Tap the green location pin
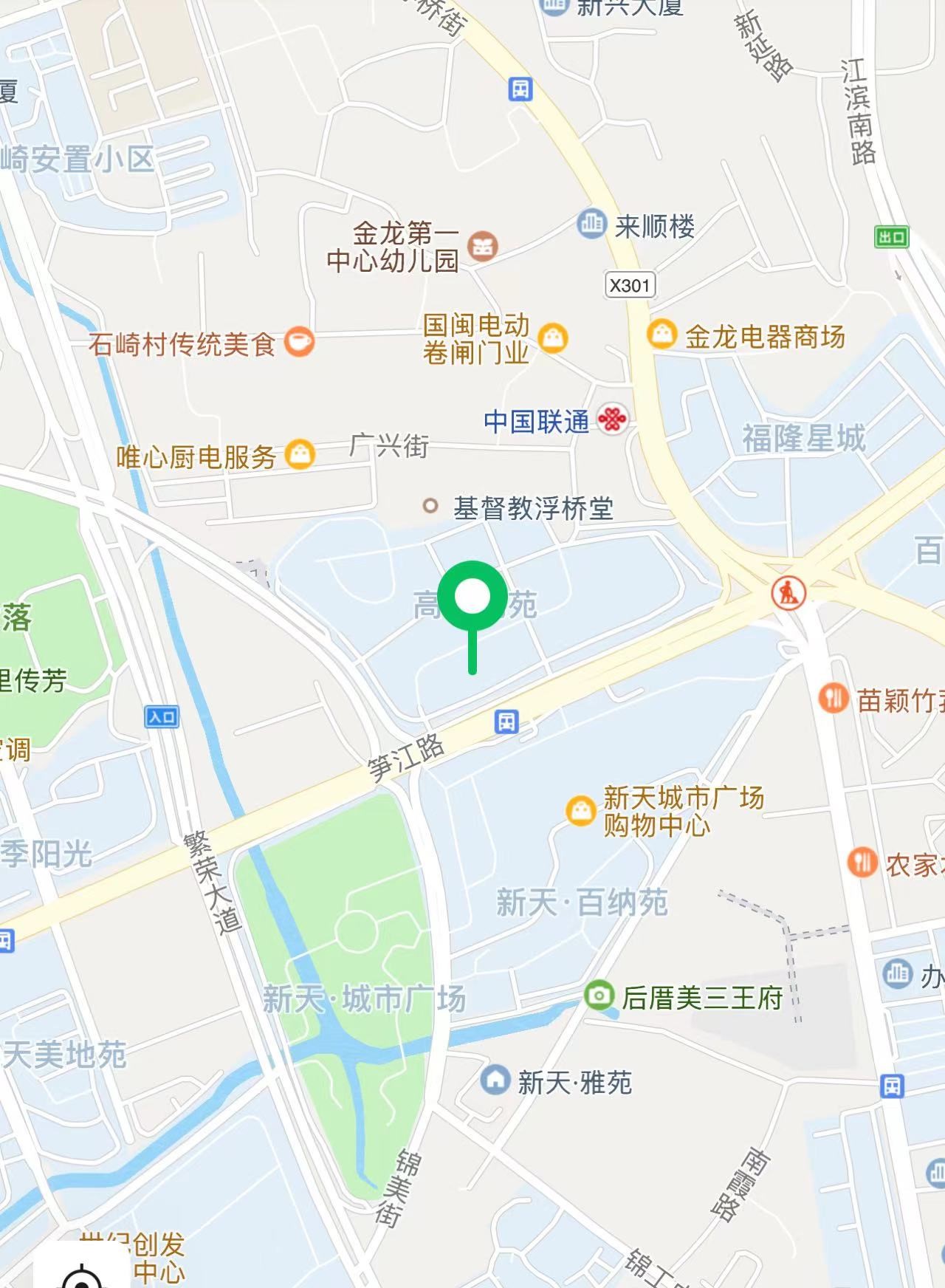The height and width of the screenshot is (1288, 945). (472, 597)
